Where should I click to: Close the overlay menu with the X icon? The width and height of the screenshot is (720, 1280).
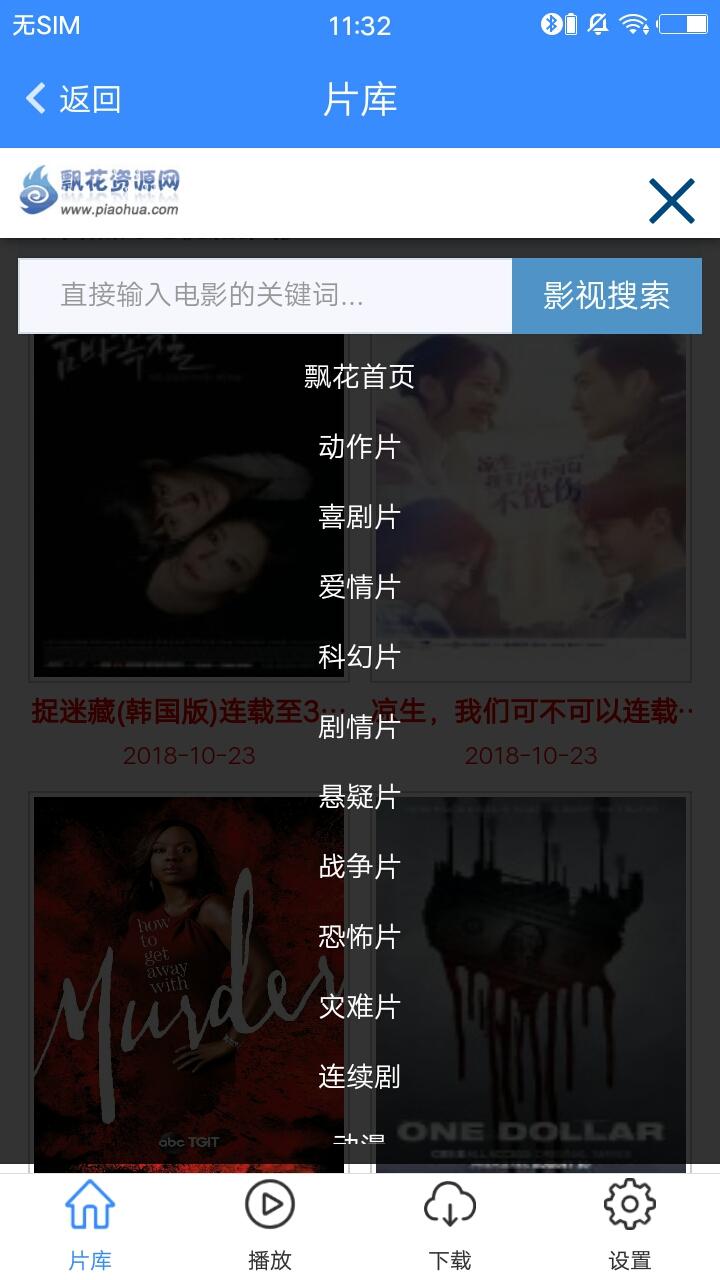click(671, 201)
